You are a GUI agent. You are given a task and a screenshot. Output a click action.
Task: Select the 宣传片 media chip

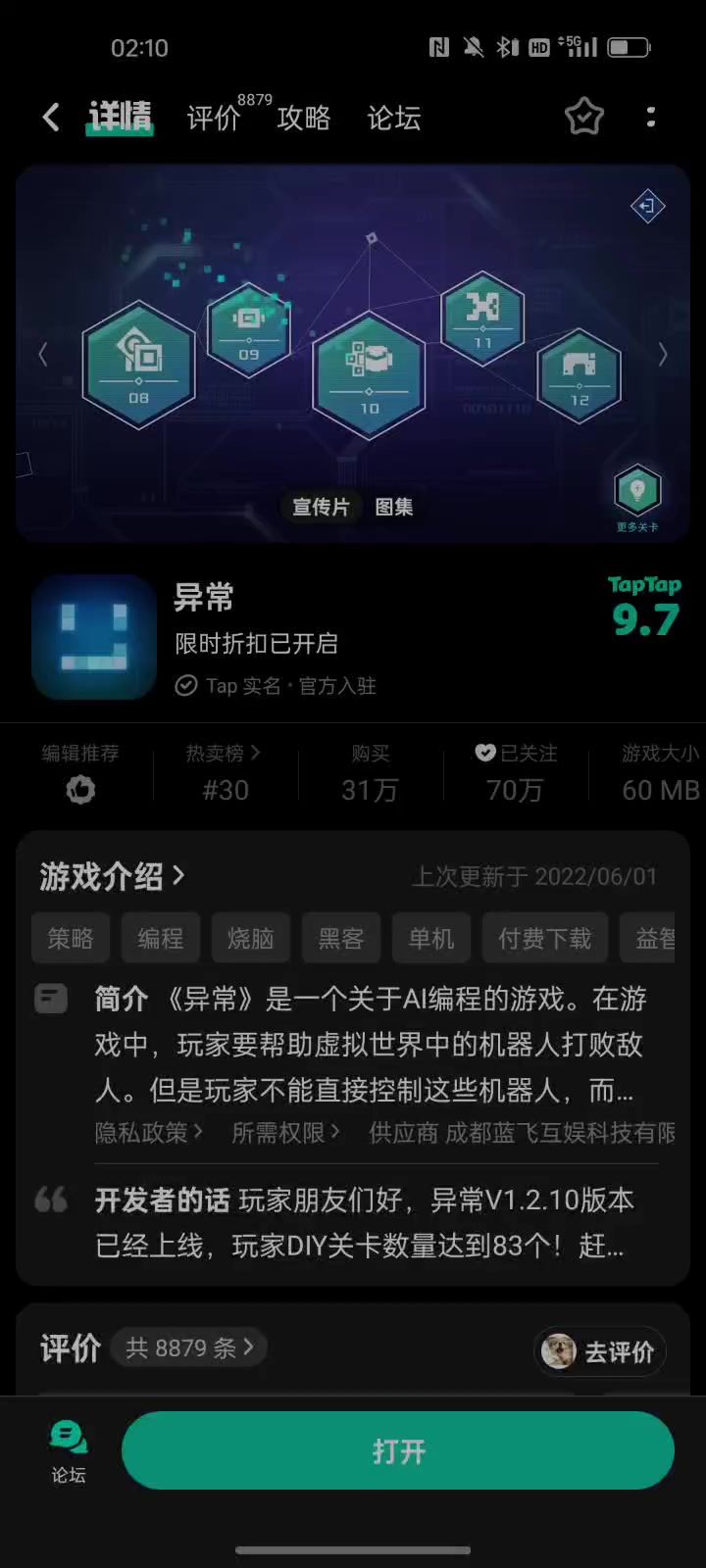321,507
